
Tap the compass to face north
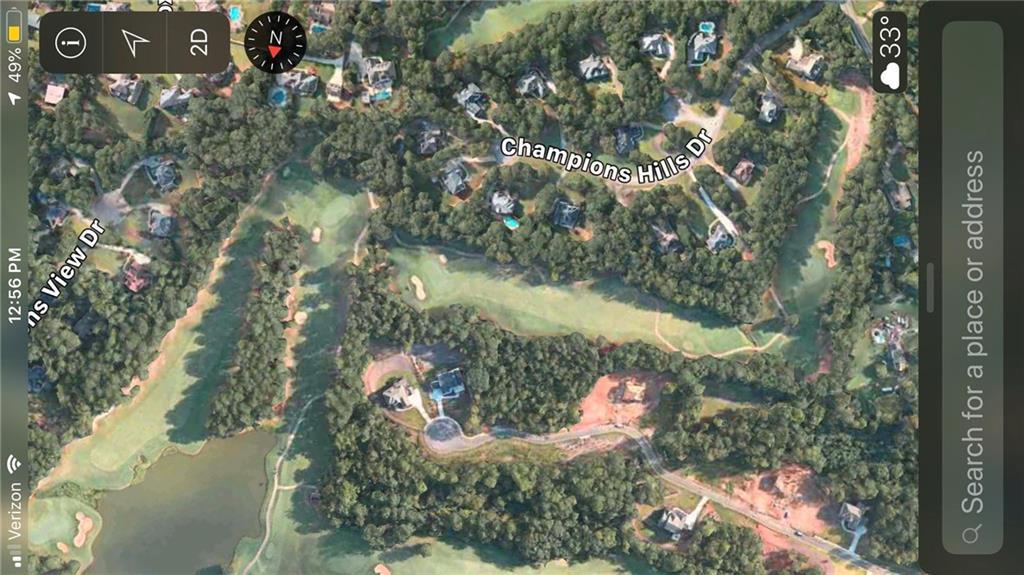pyautogui.click(x=275, y=42)
